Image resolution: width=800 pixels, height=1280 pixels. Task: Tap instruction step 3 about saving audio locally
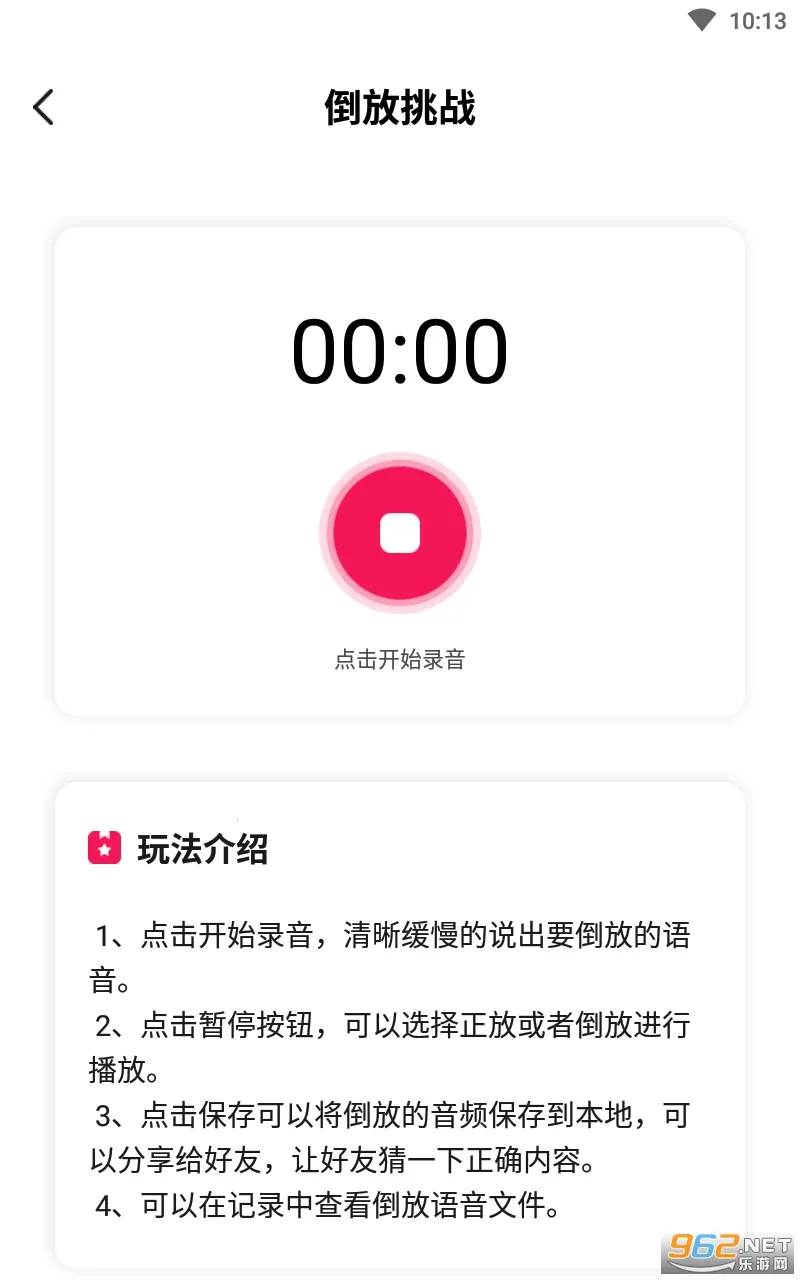[x=400, y=1116]
